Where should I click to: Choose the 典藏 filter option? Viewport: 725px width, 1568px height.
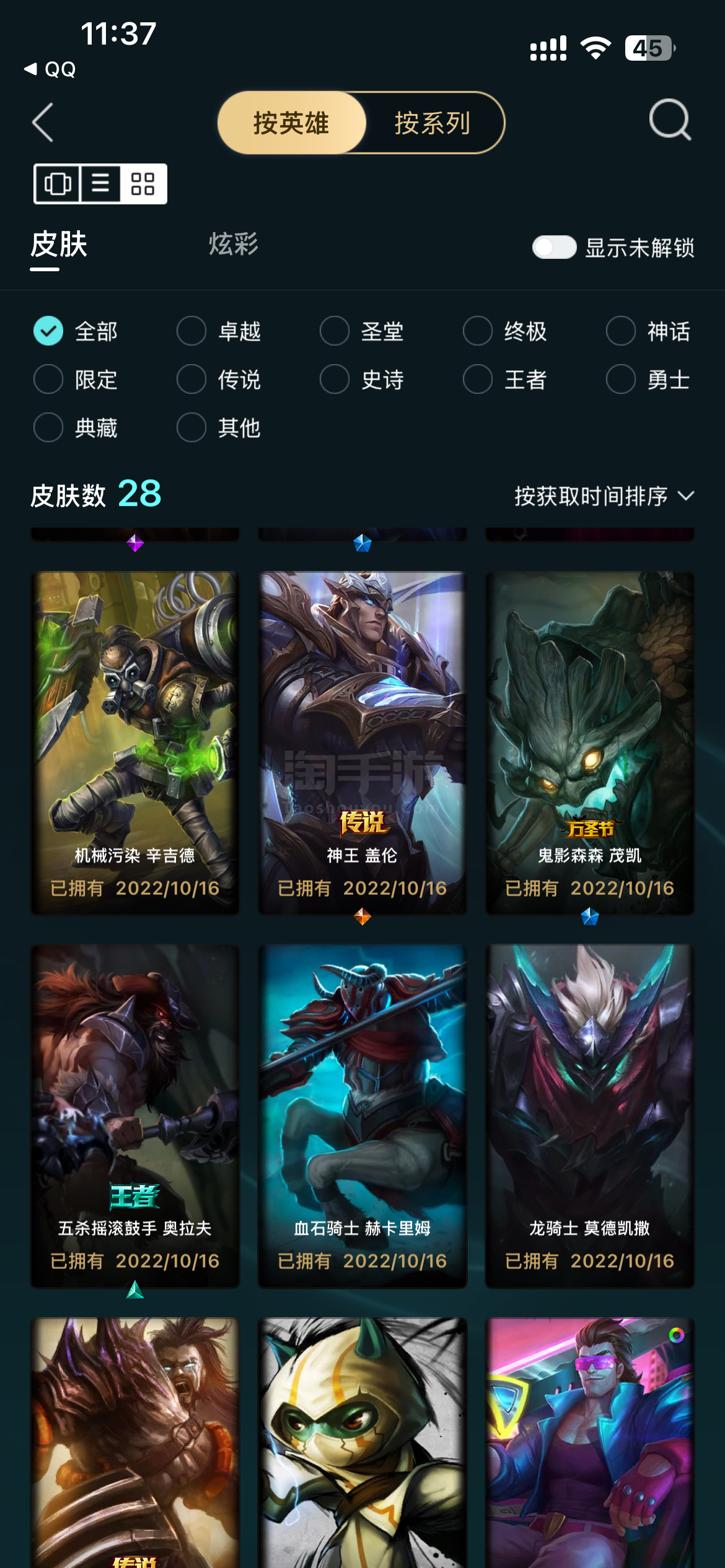coord(76,427)
